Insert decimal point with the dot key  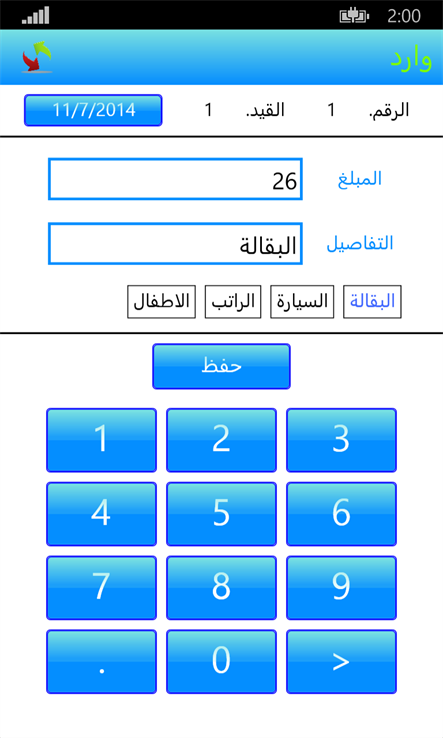pyautogui.click(x=101, y=662)
